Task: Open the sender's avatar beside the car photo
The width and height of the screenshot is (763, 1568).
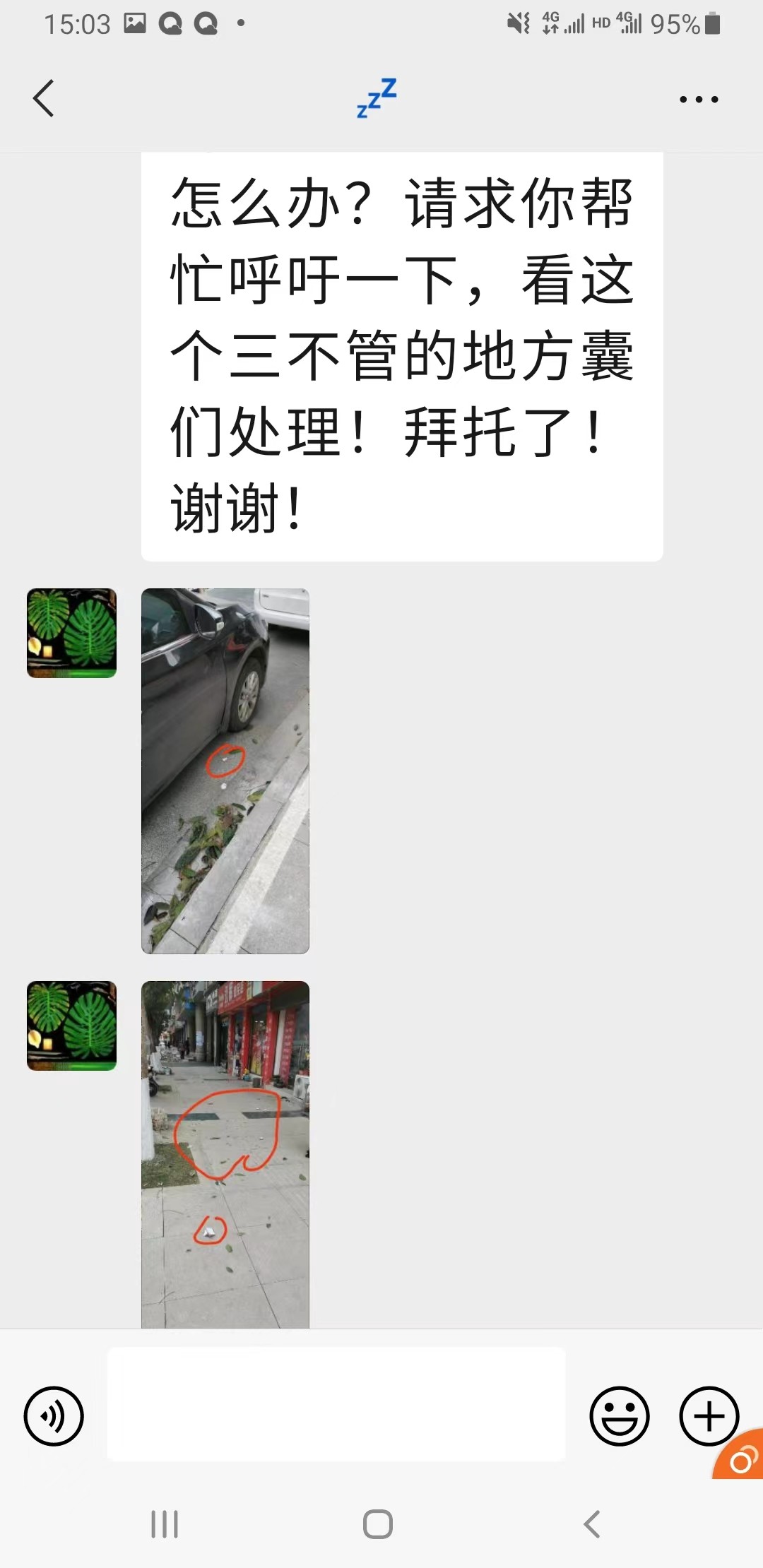Action: [71, 634]
